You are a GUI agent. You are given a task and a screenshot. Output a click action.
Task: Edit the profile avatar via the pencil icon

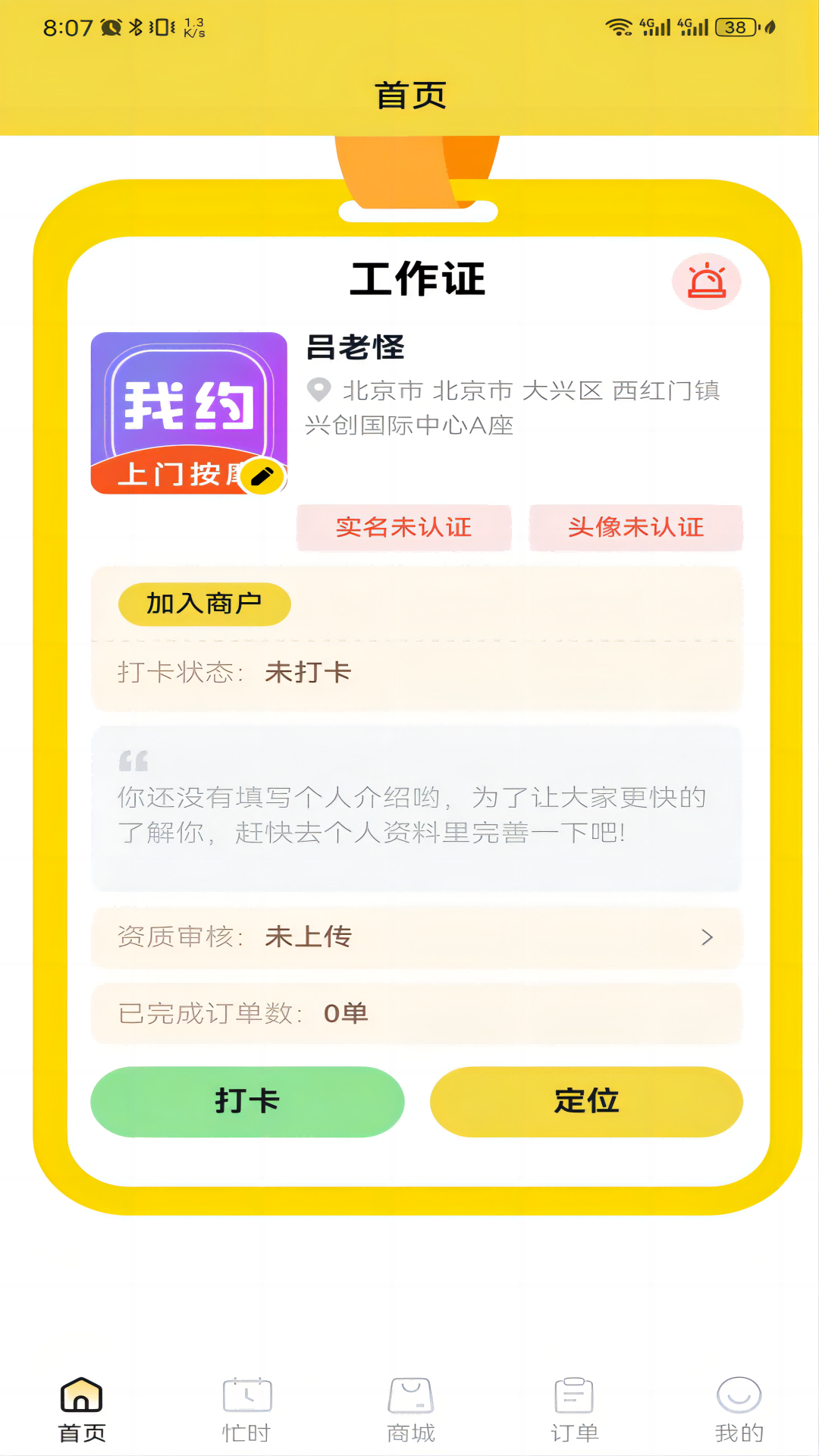[262, 476]
